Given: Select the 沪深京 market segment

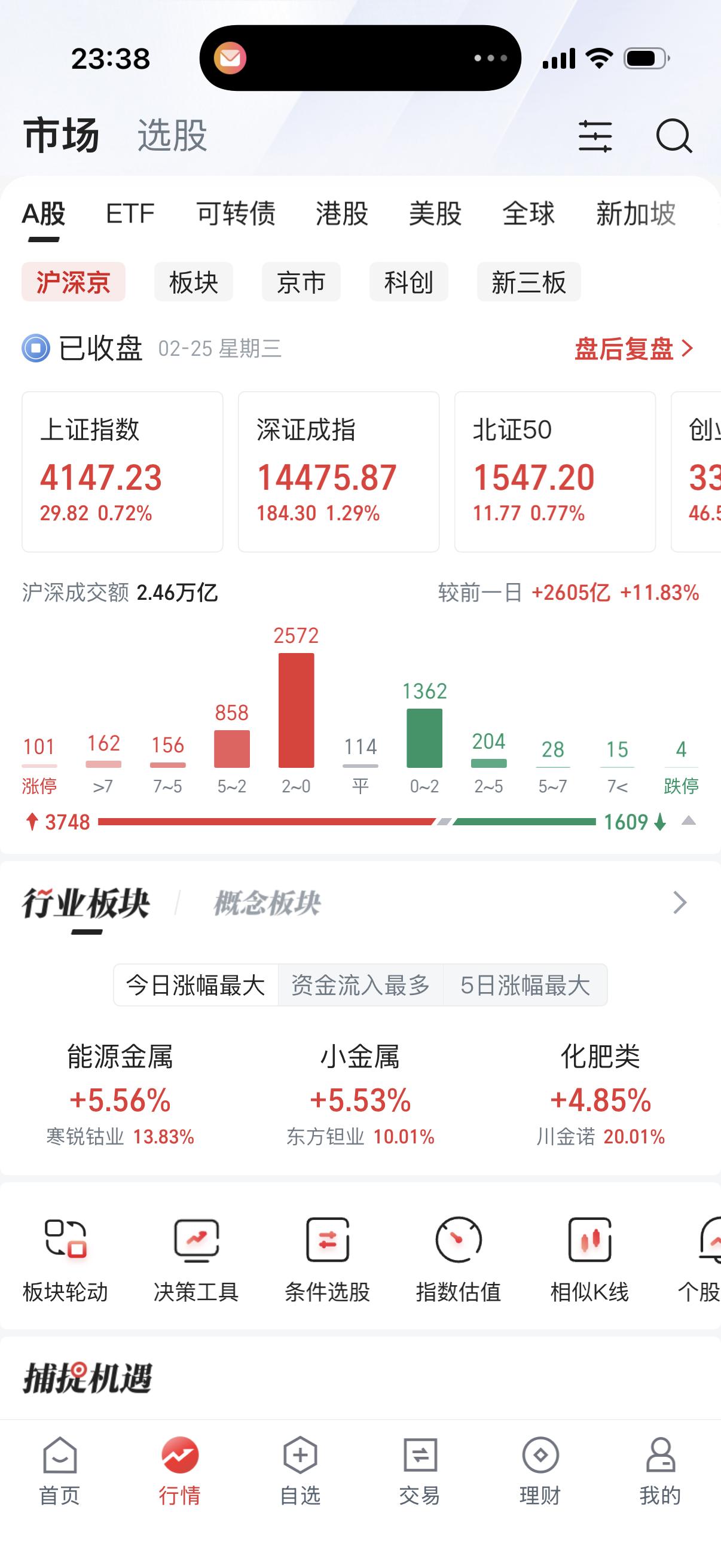Looking at the screenshot, I should [74, 281].
